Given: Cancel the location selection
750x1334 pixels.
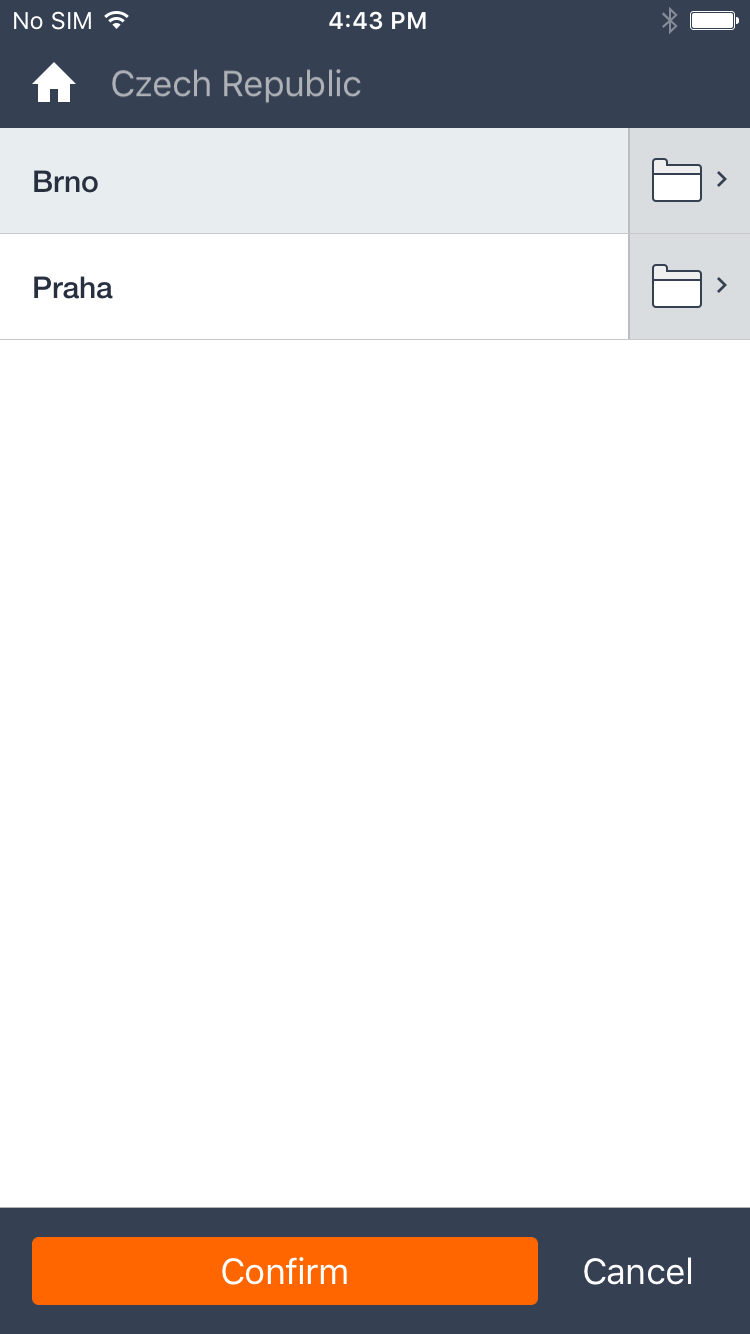Looking at the screenshot, I should point(638,1271).
